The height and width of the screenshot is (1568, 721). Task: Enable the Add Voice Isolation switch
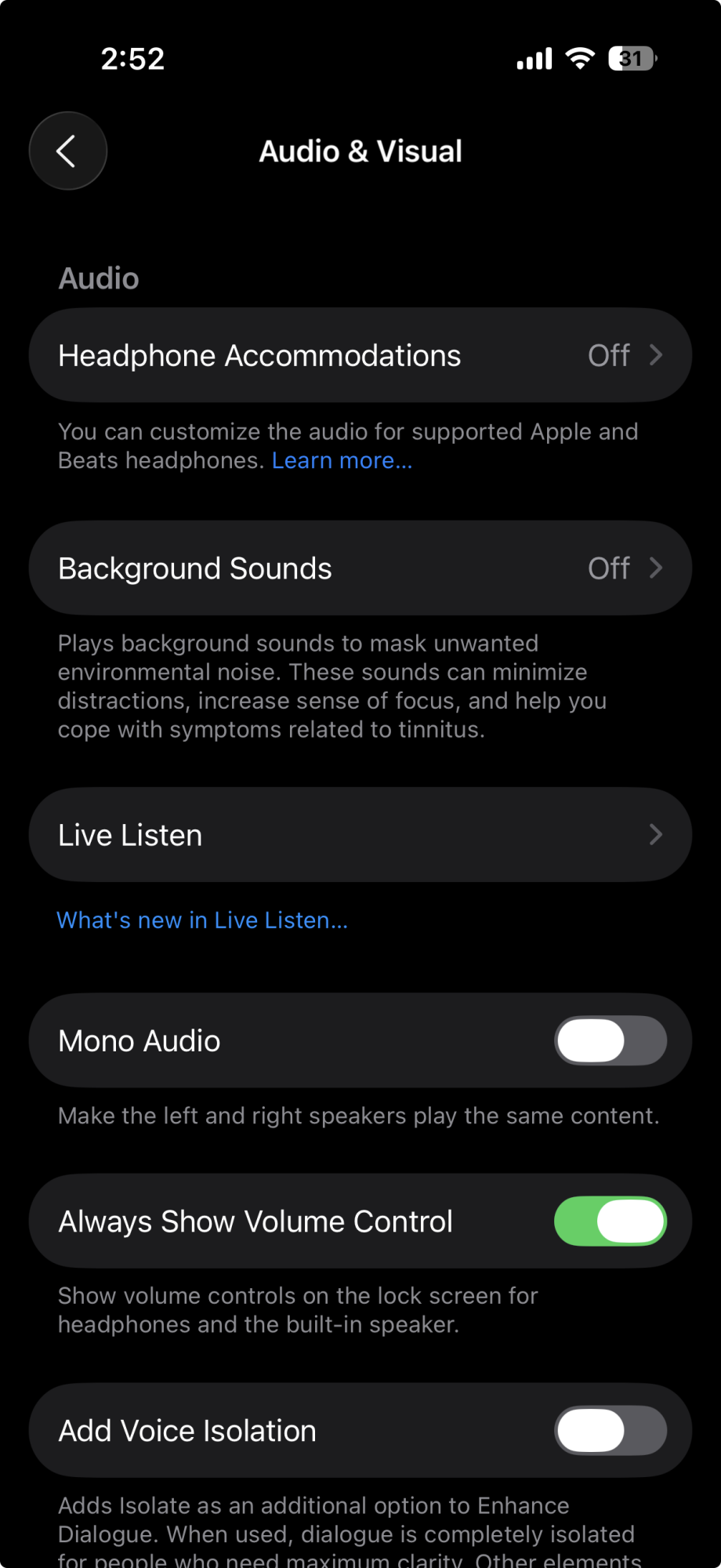click(610, 1431)
